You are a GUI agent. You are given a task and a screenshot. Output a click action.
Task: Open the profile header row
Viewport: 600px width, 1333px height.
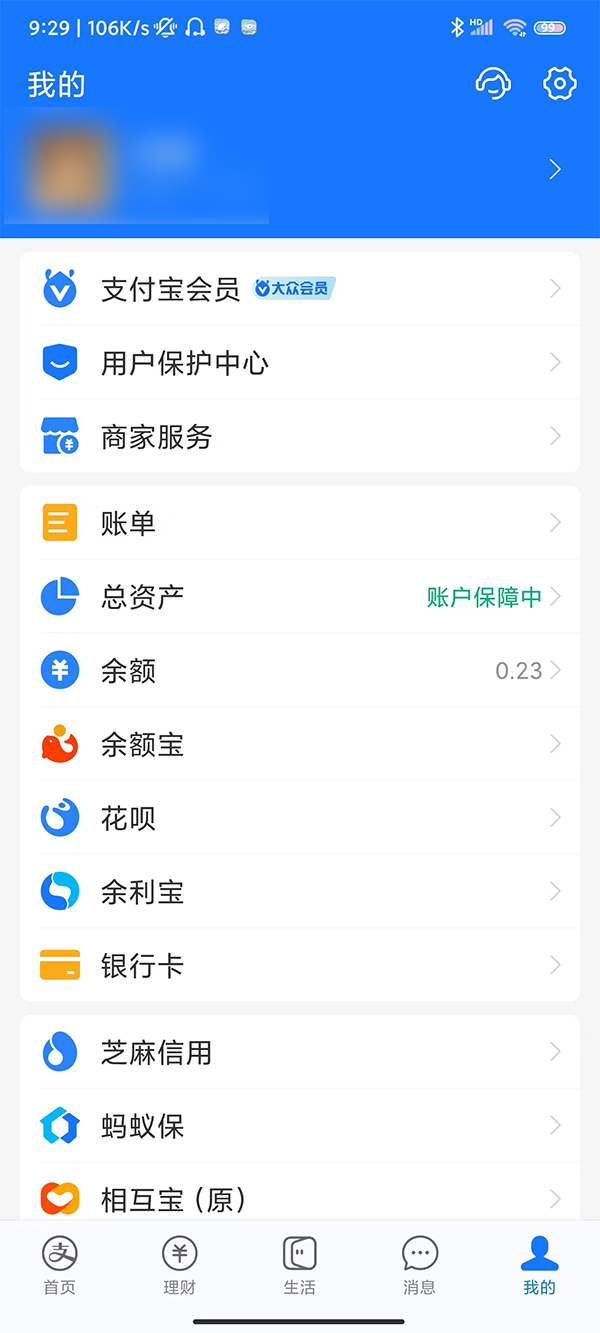click(300, 170)
